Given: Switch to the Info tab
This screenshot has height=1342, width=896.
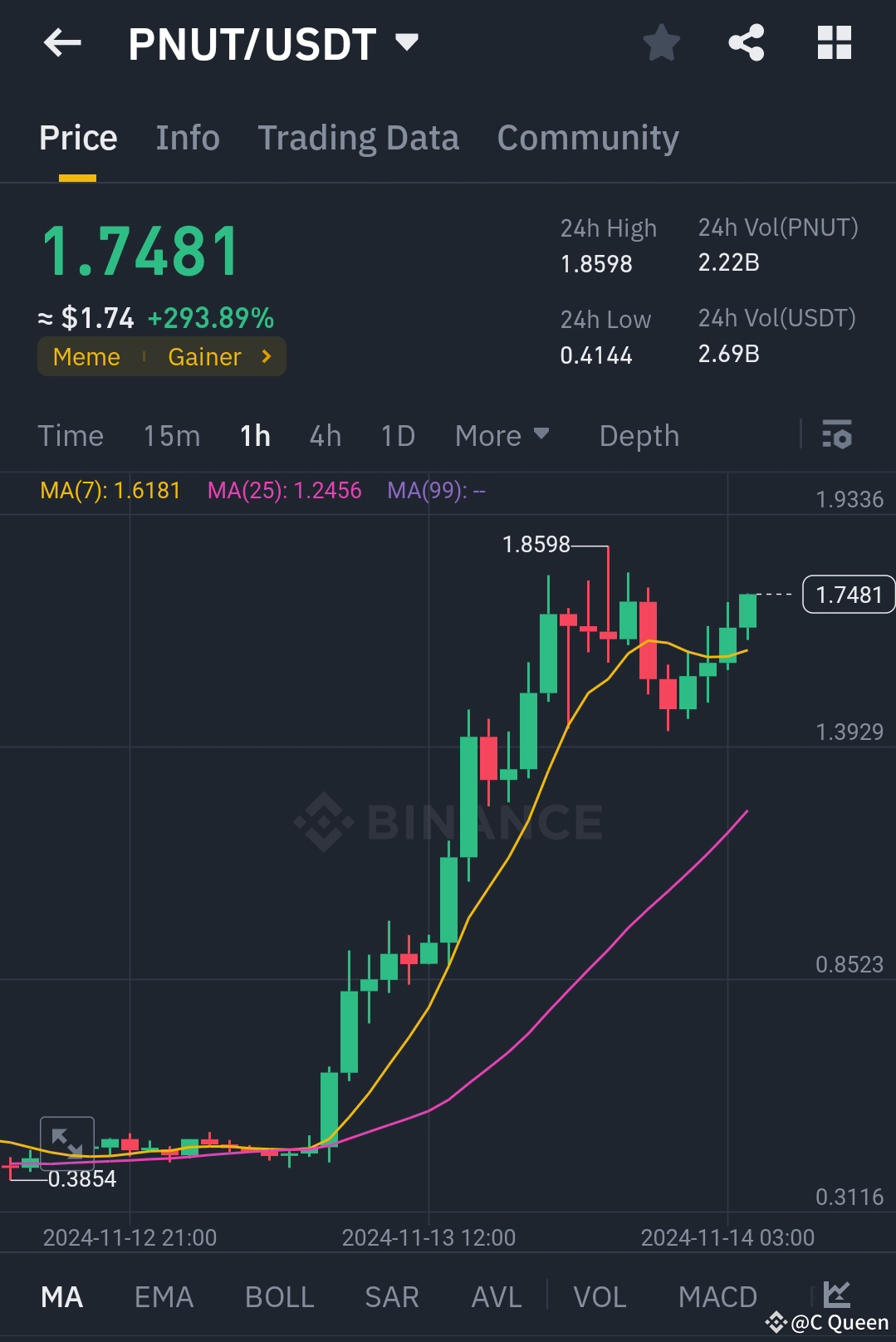Looking at the screenshot, I should pyautogui.click(x=187, y=137).
